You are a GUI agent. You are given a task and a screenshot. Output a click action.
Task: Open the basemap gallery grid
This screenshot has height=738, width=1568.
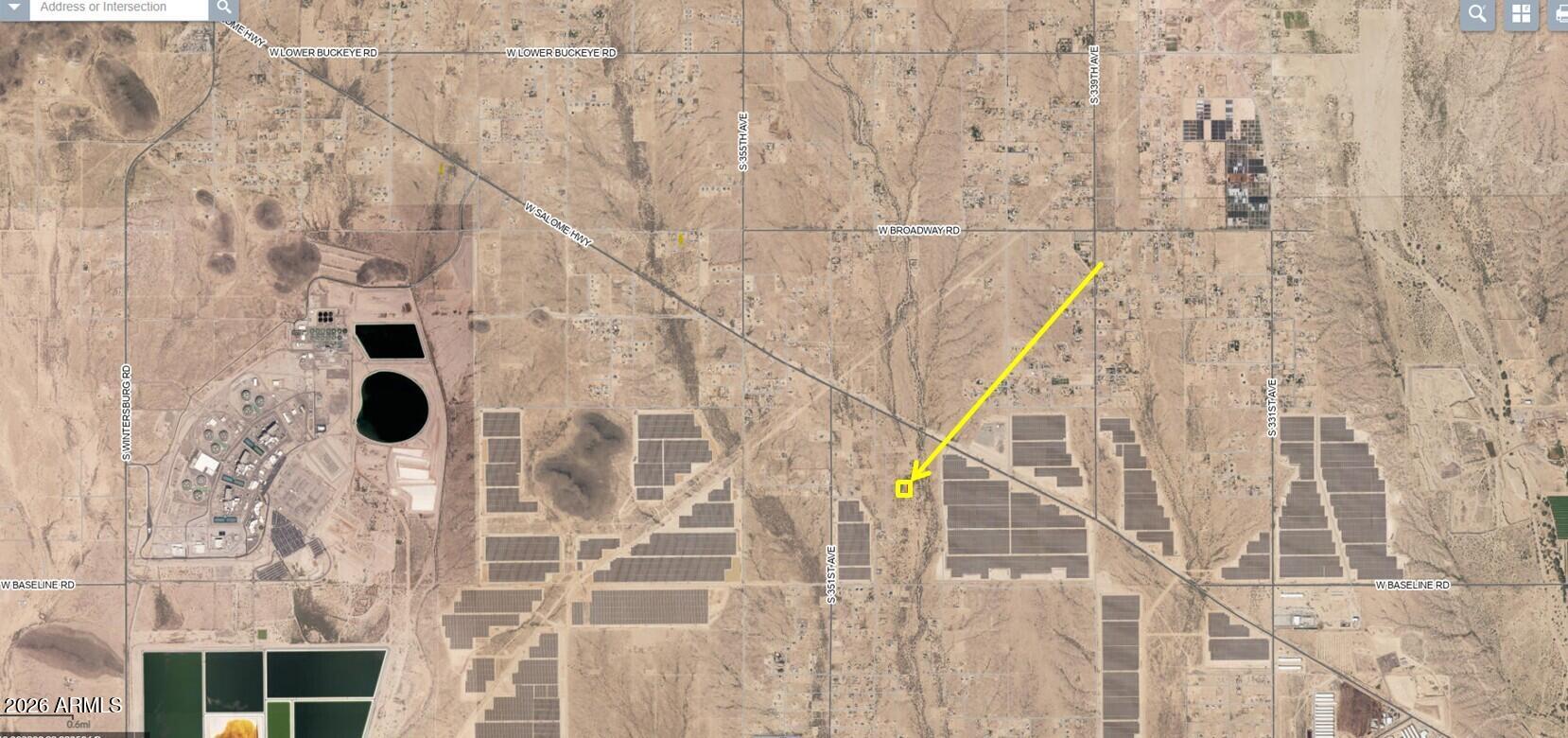pyautogui.click(x=1522, y=13)
